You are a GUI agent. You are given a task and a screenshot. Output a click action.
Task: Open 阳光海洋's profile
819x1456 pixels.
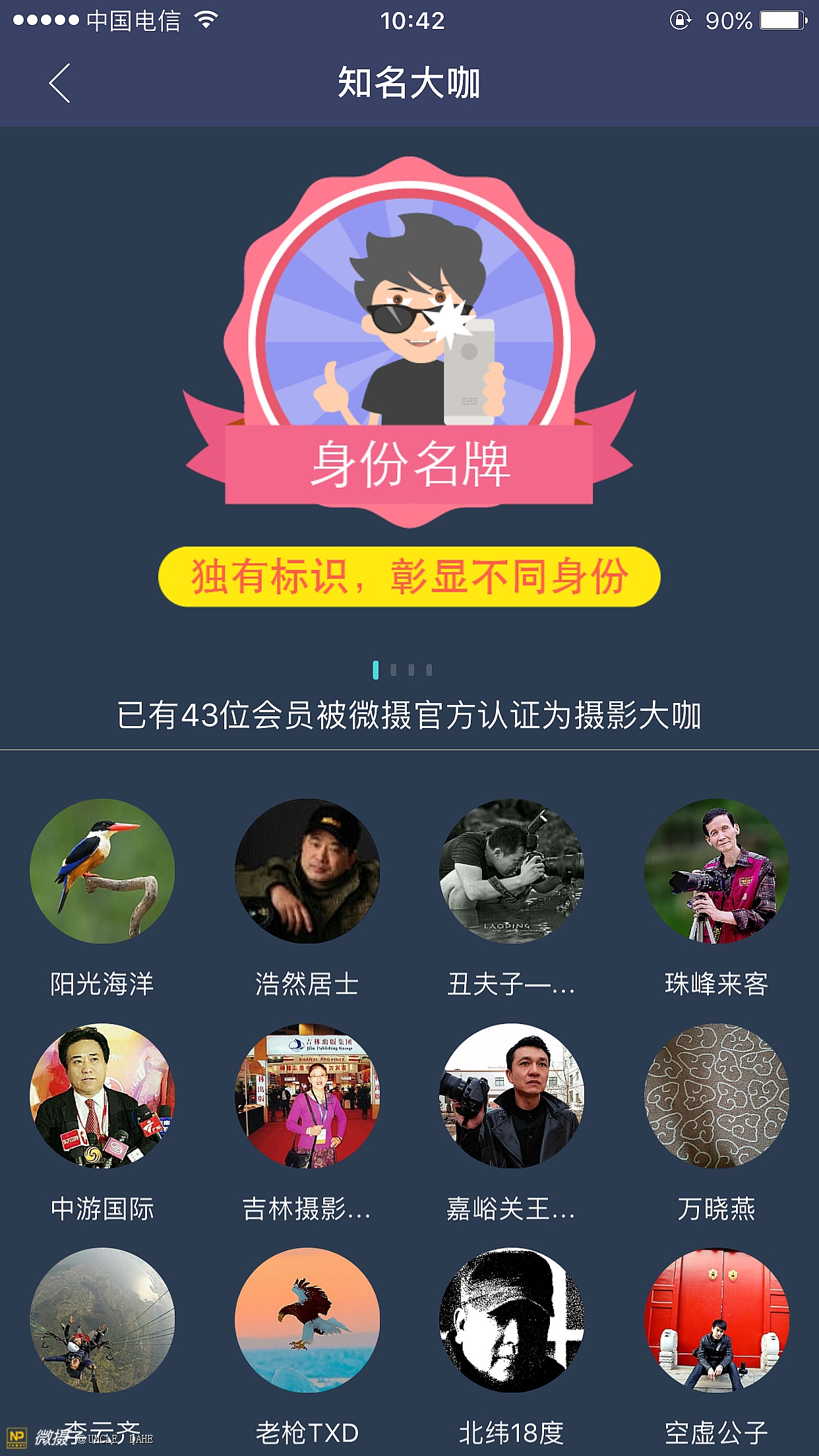(x=102, y=871)
